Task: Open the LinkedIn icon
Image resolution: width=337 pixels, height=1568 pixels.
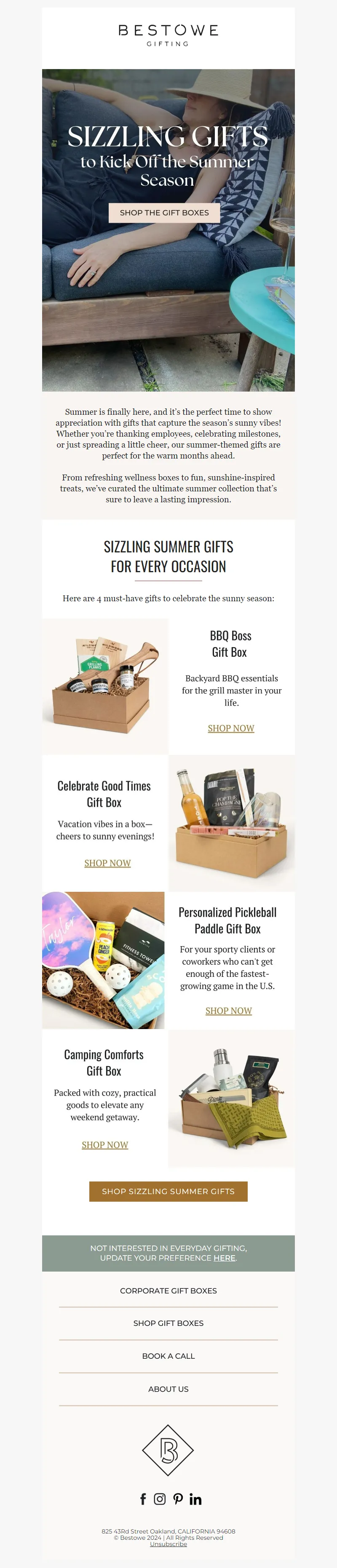Action: point(195,1499)
